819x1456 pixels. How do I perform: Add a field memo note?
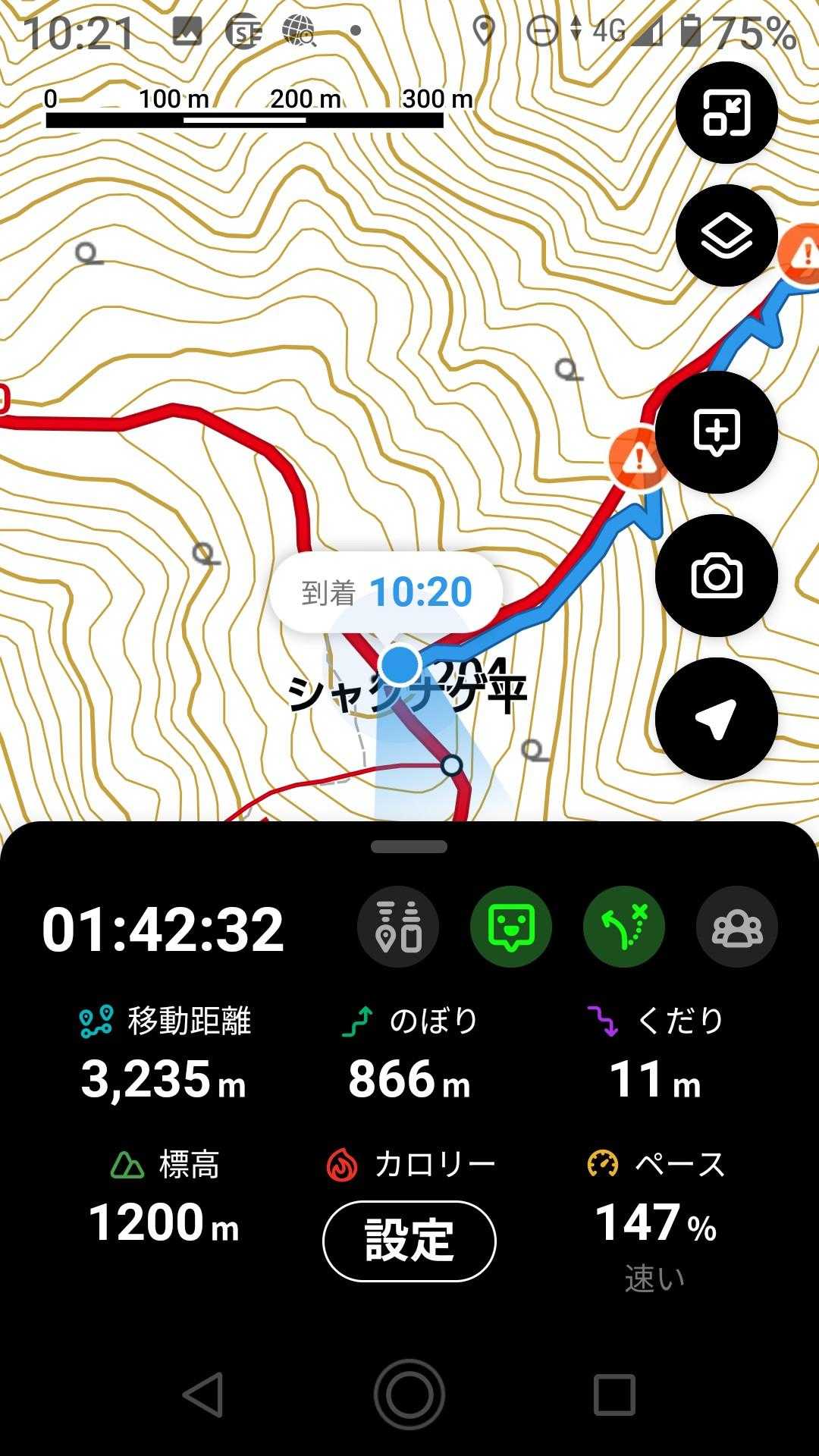tap(716, 432)
